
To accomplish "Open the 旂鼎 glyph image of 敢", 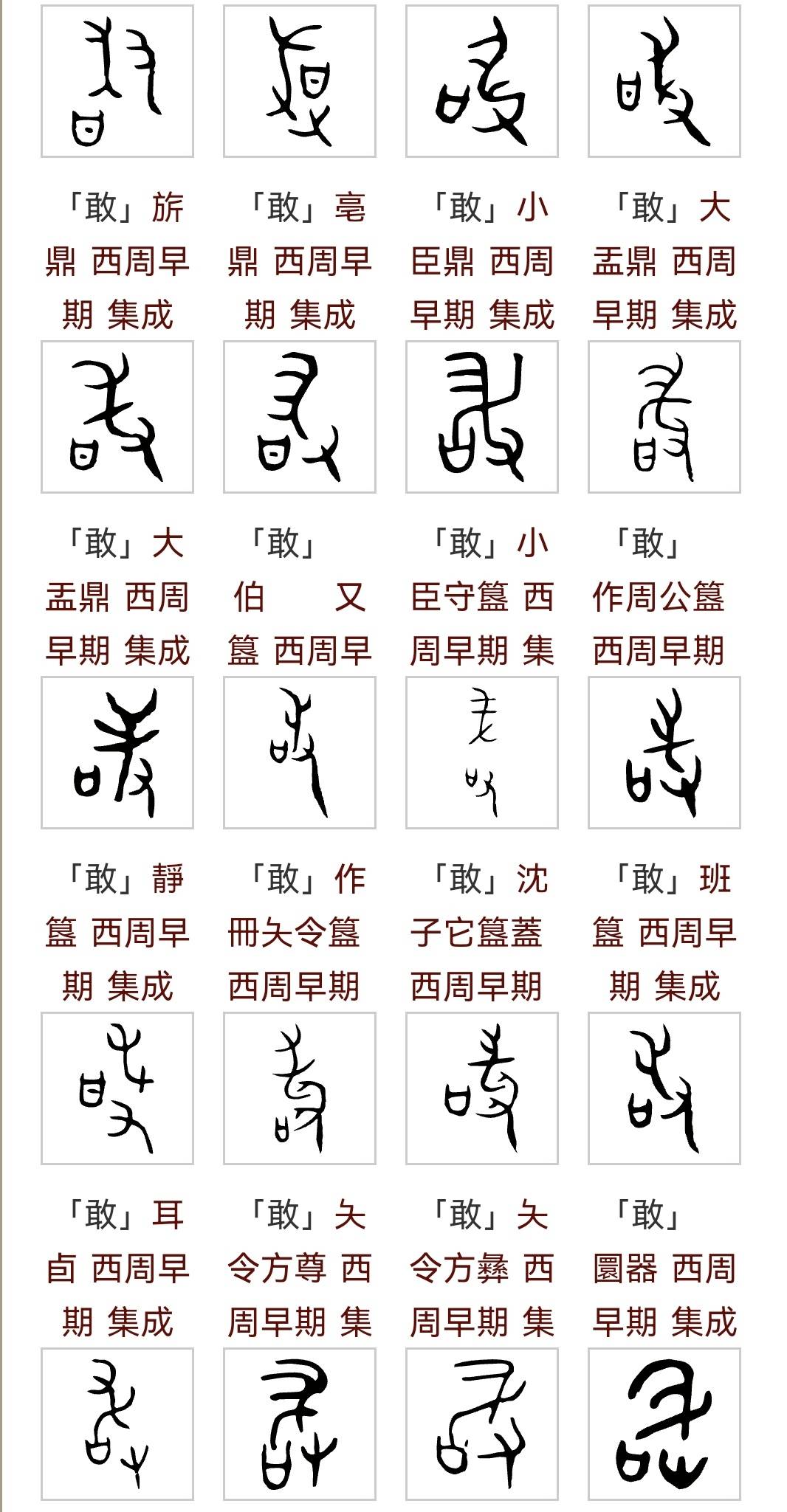I will [x=117, y=81].
